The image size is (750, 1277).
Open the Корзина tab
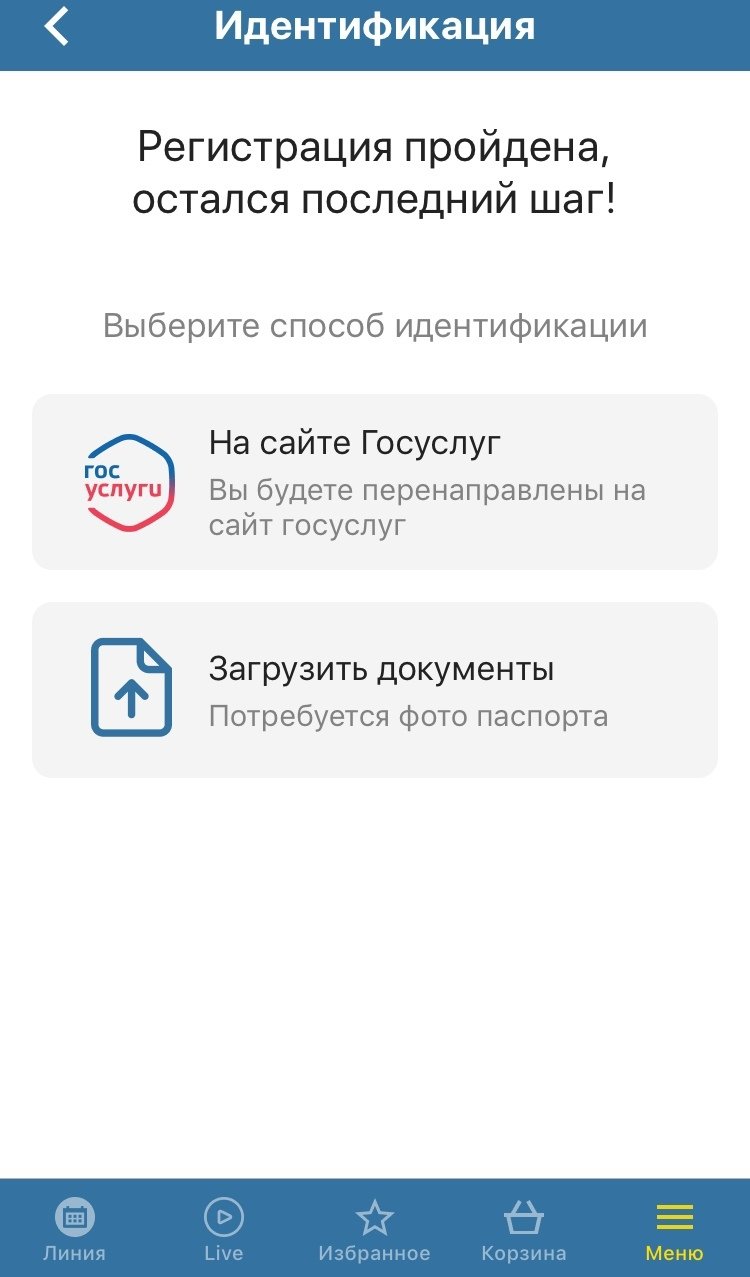point(524,1230)
